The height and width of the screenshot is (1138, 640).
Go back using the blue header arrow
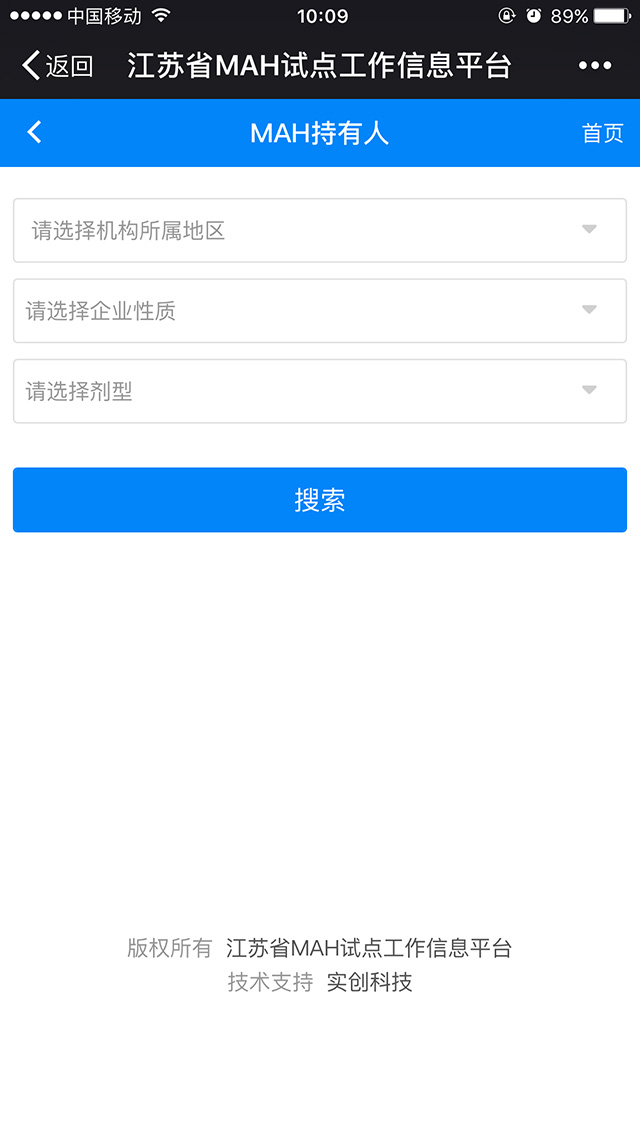tap(34, 132)
